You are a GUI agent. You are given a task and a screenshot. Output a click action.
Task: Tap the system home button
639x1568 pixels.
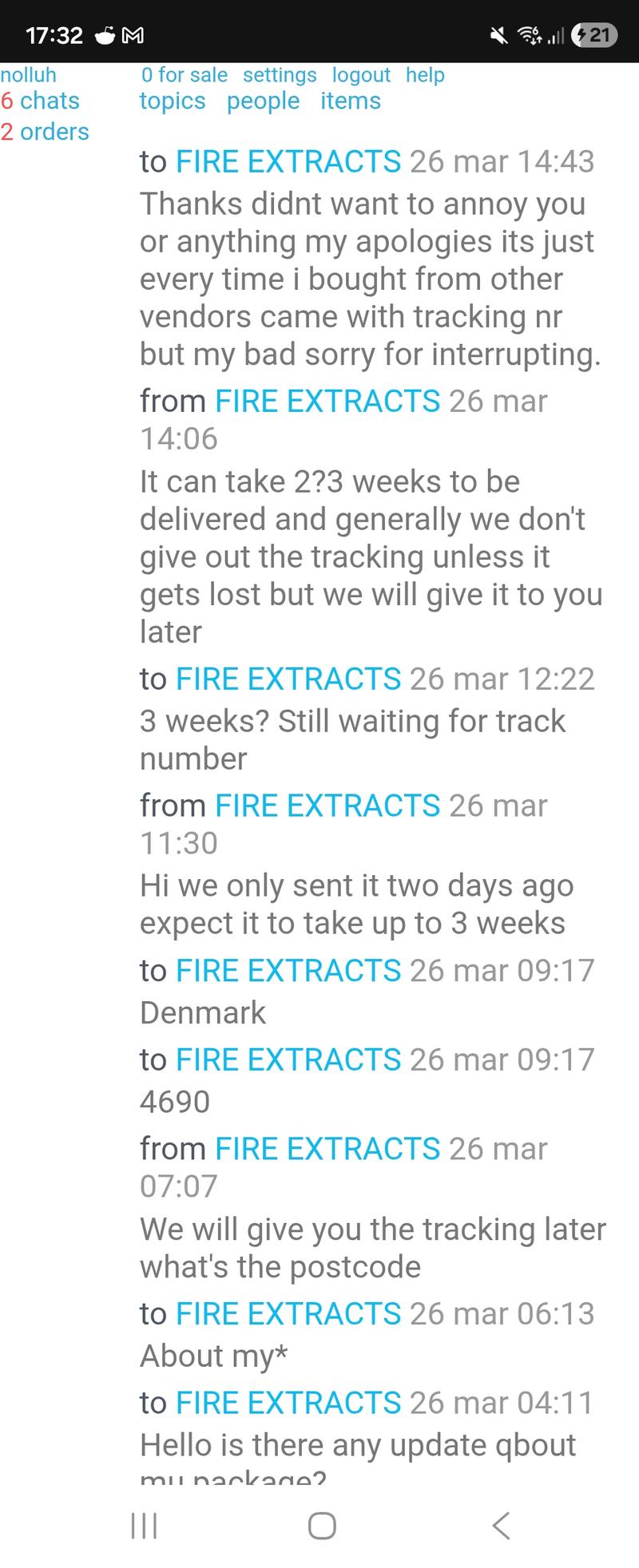322,1525
